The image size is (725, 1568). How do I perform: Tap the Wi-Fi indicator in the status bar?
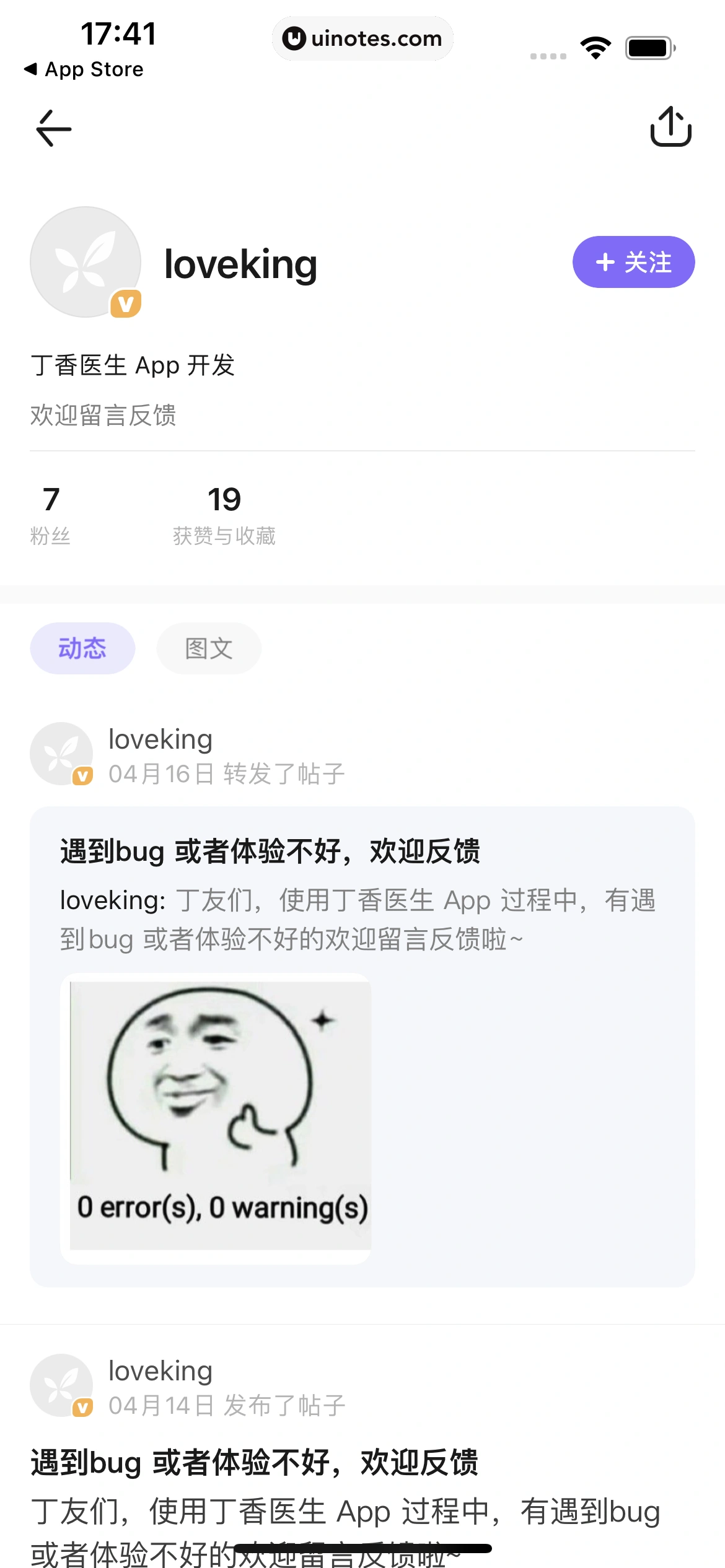click(596, 46)
